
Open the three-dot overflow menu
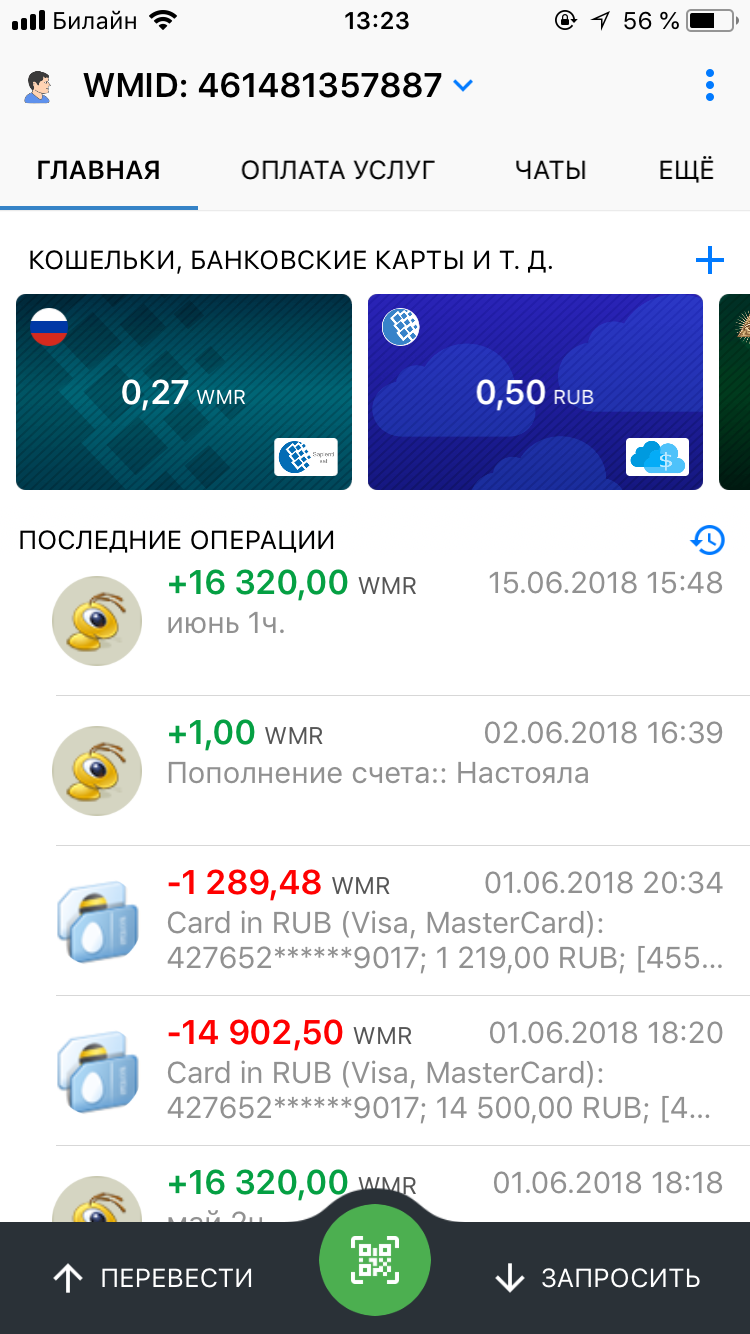click(709, 86)
